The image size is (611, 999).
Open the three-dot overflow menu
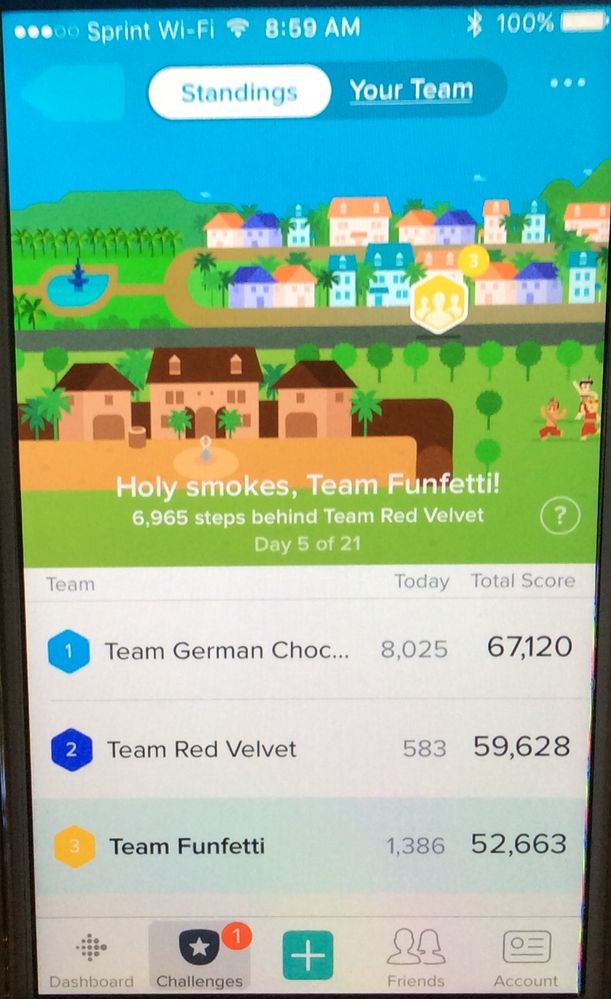click(x=567, y=83)
